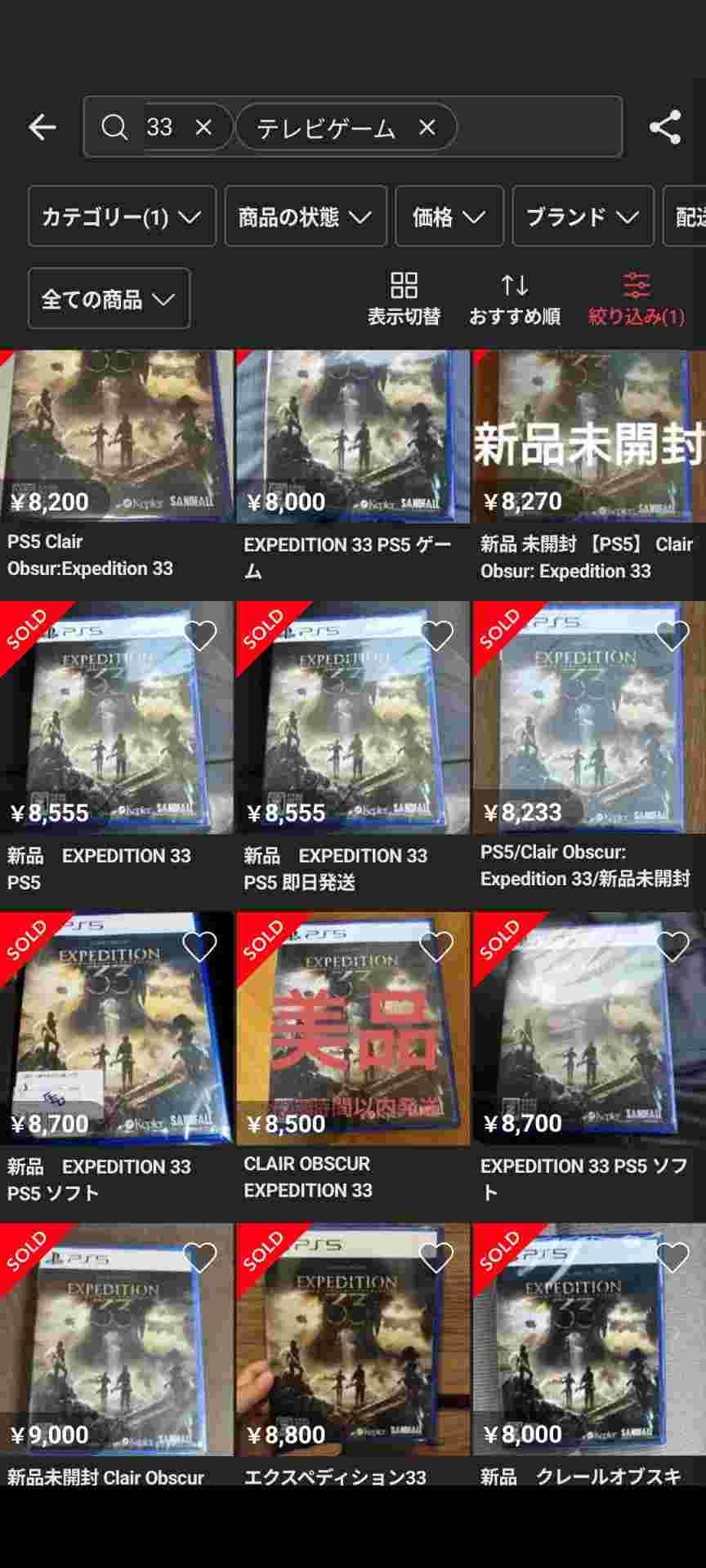This screenshot has height=1568, width=706.
Task: Open the 全ての商品 dropdown
Action: (x=109, y=299)
